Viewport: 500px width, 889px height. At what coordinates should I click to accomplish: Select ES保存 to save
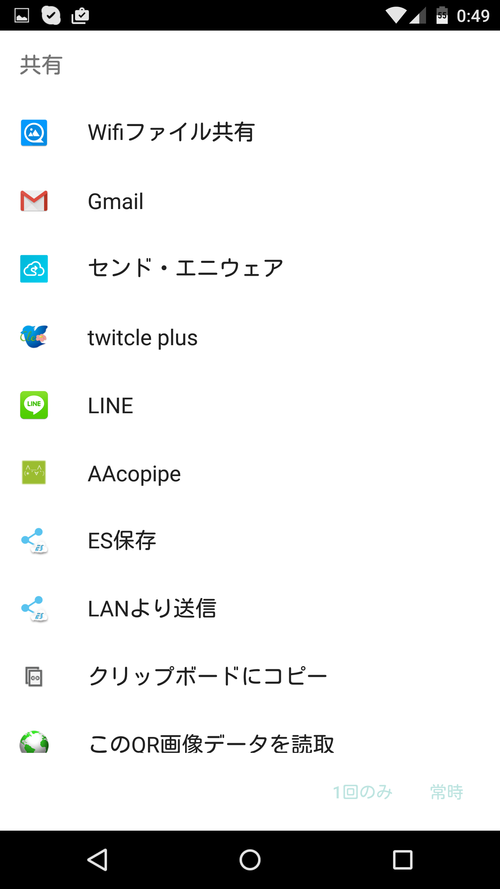pos(250,541)
